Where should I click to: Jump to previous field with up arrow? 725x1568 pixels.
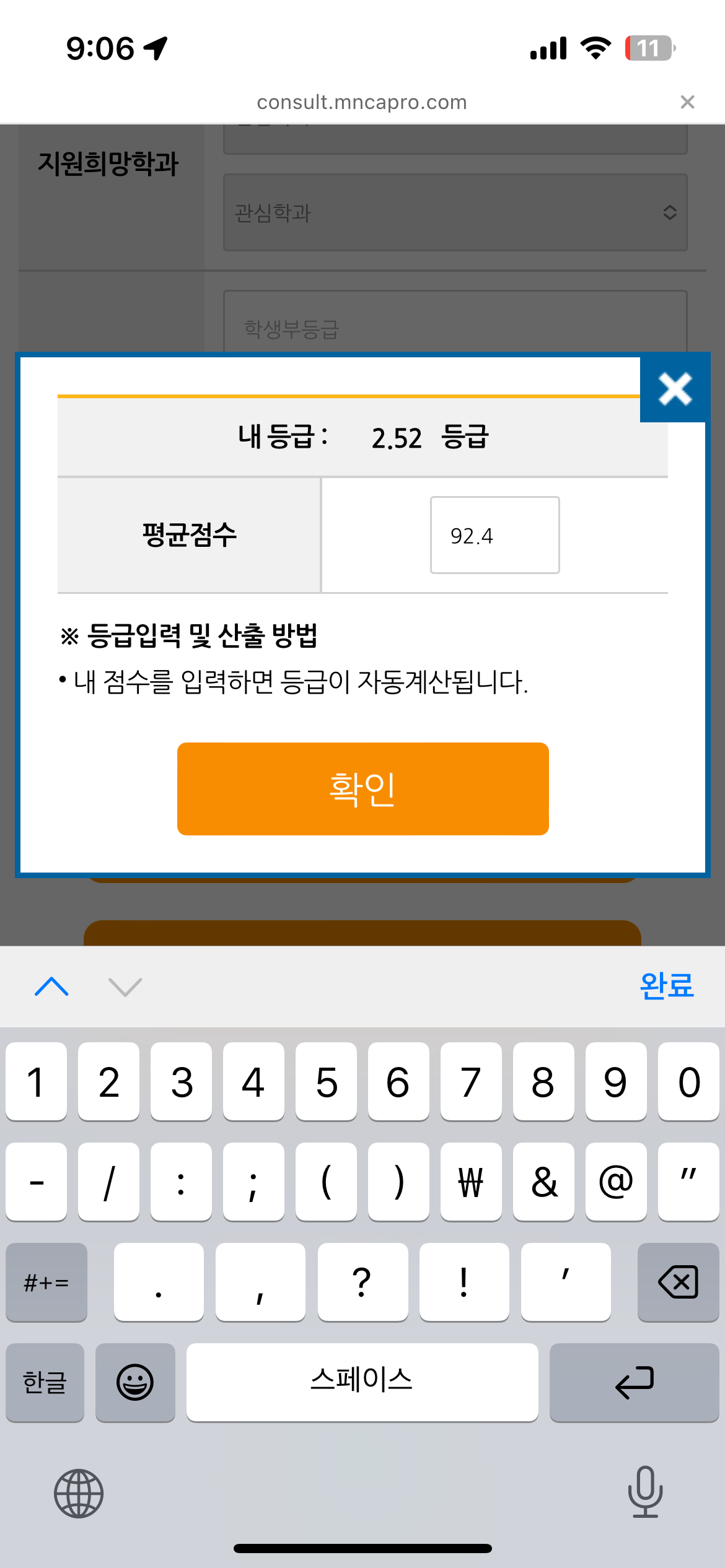52,987
